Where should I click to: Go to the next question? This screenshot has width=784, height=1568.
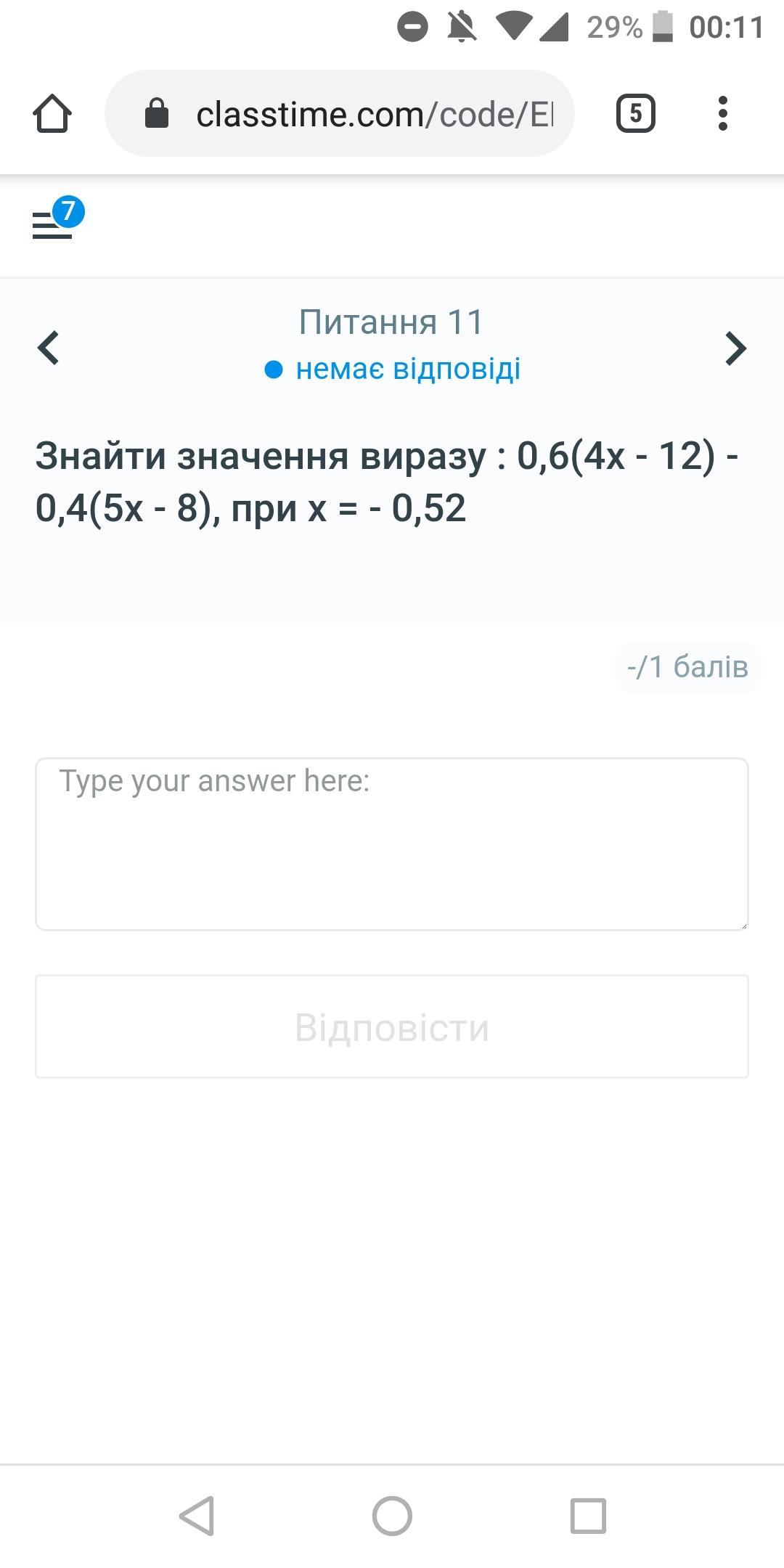click(735, 348)
